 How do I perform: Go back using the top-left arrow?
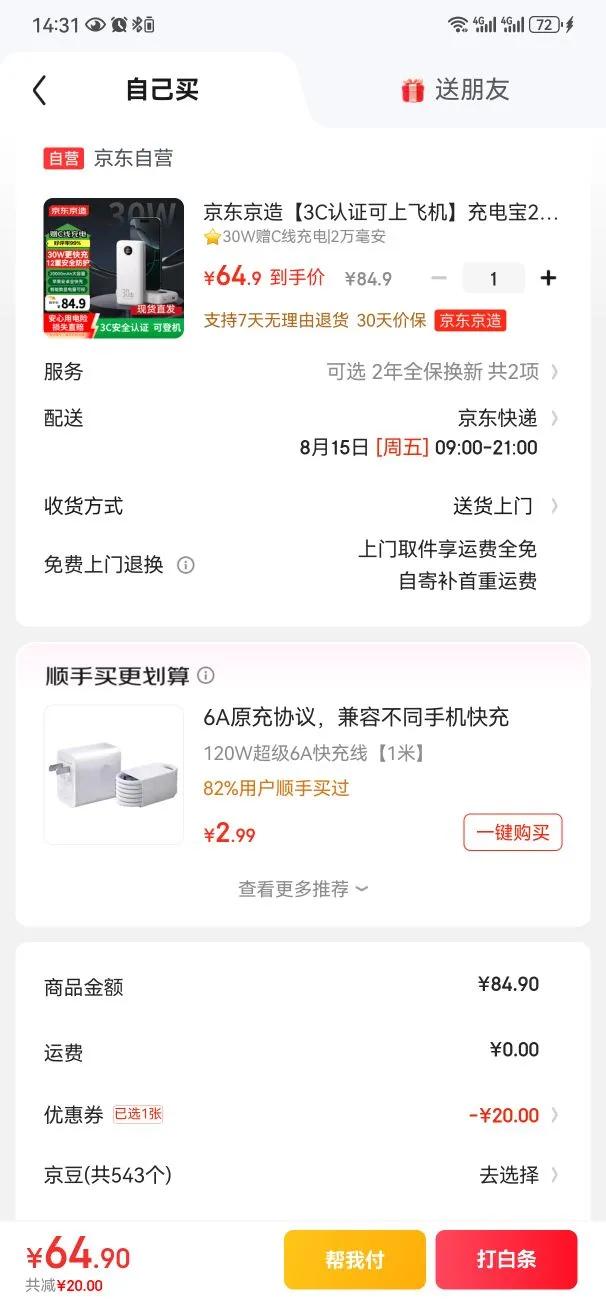(39, 90)
